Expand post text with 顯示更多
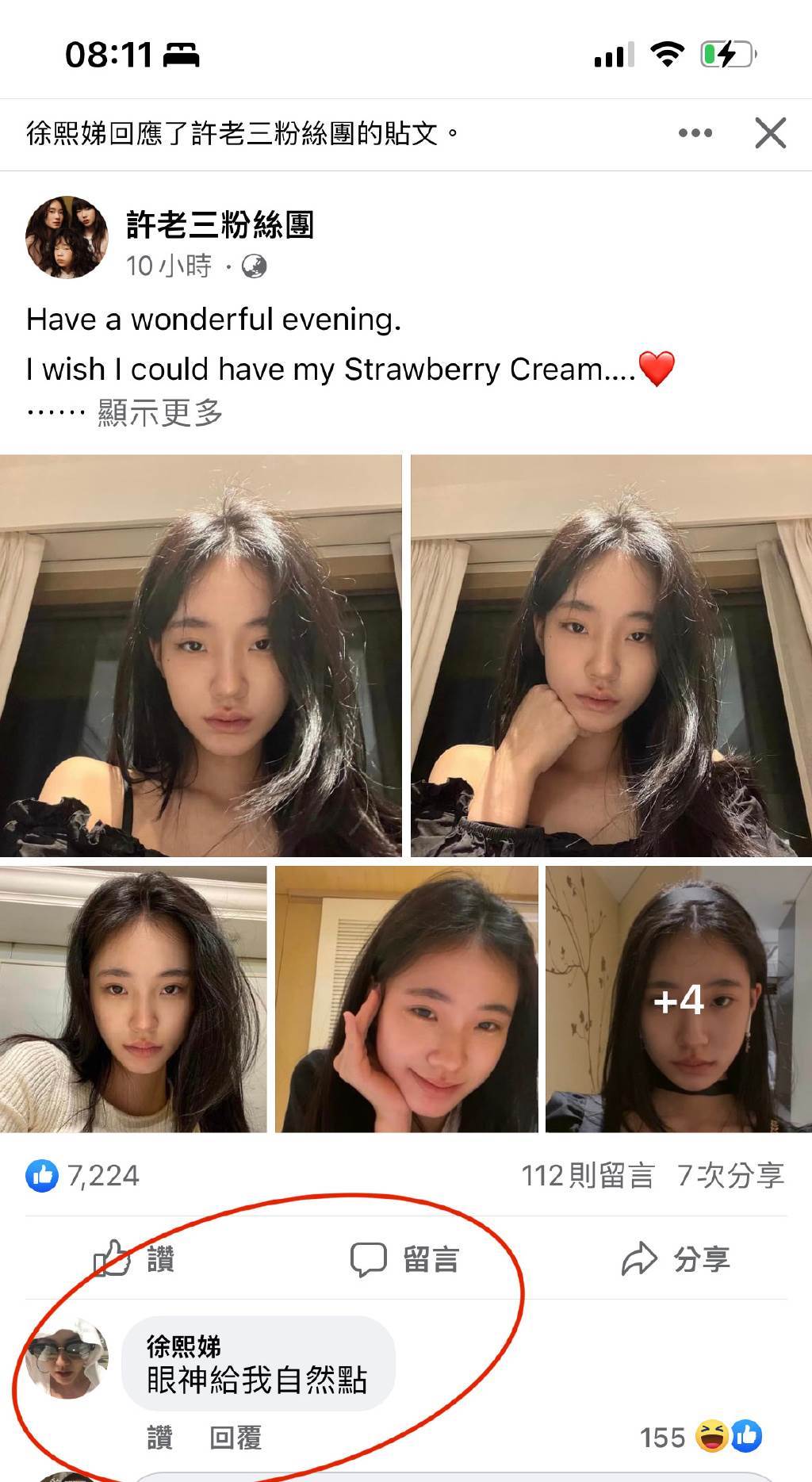This screenshot has width=812, height=1482. (x=160, y=413)
